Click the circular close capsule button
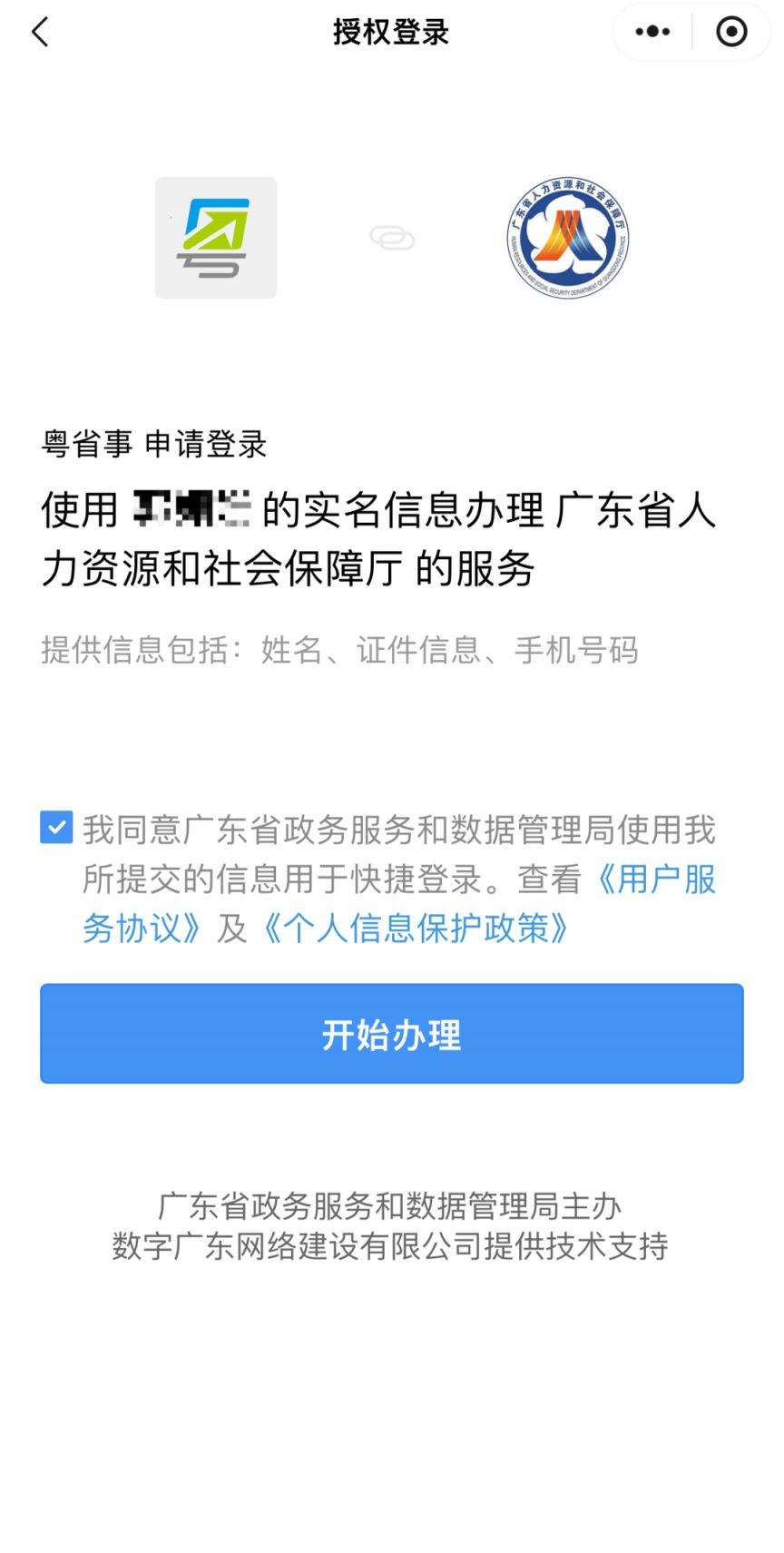 click(731, 31)
